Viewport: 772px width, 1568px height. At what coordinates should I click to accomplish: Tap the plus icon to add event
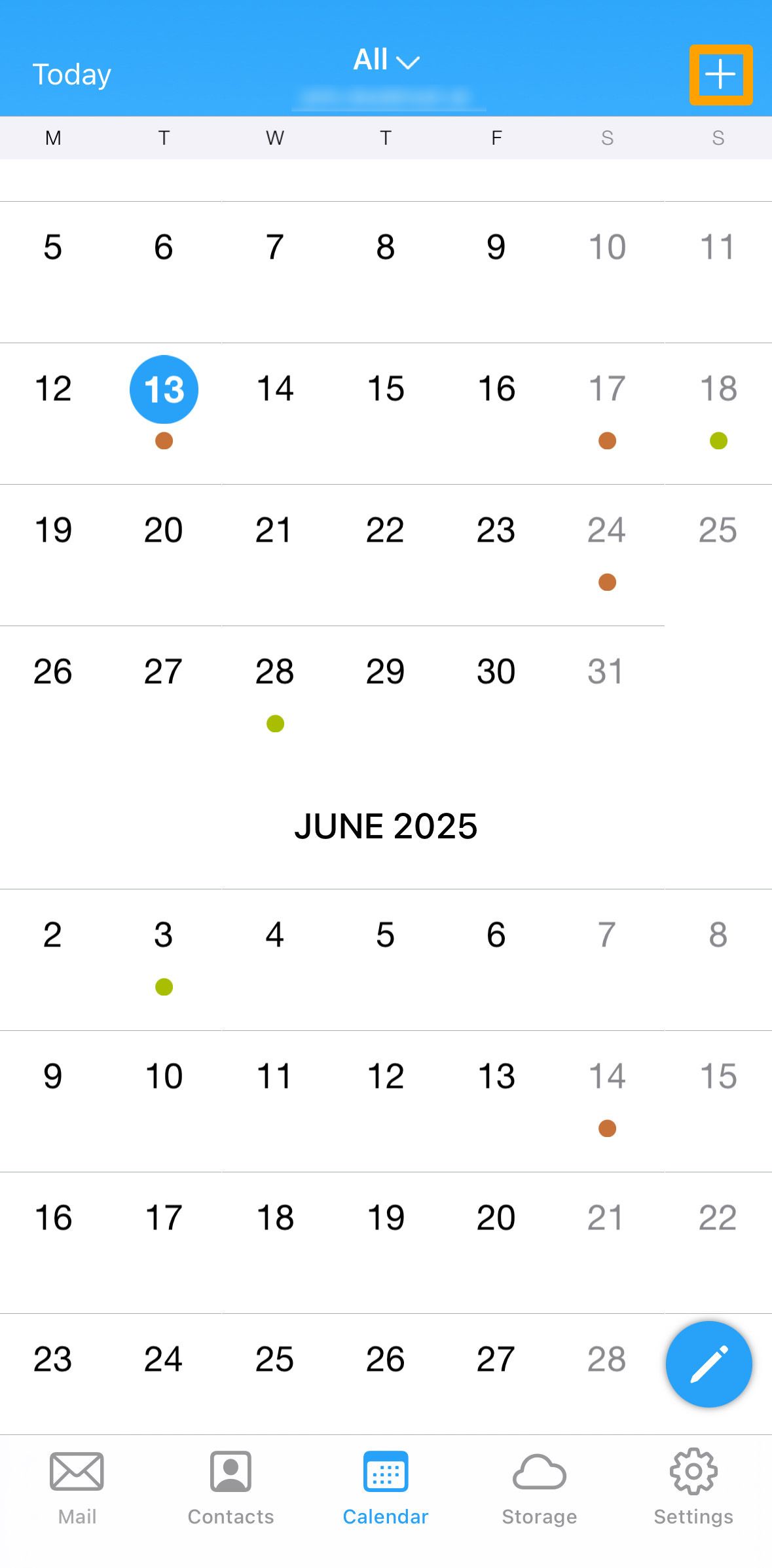[720, 75]
